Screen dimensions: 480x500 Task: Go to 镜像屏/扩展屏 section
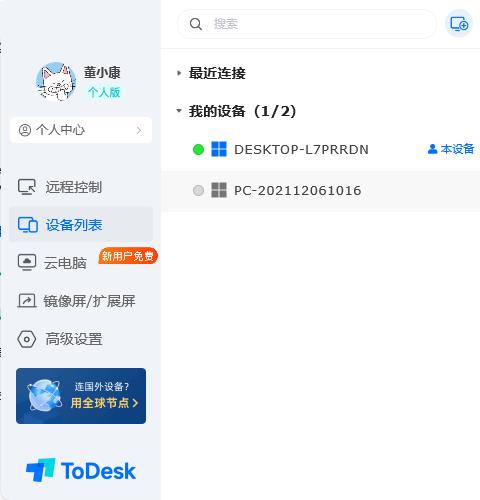point(81,301)
